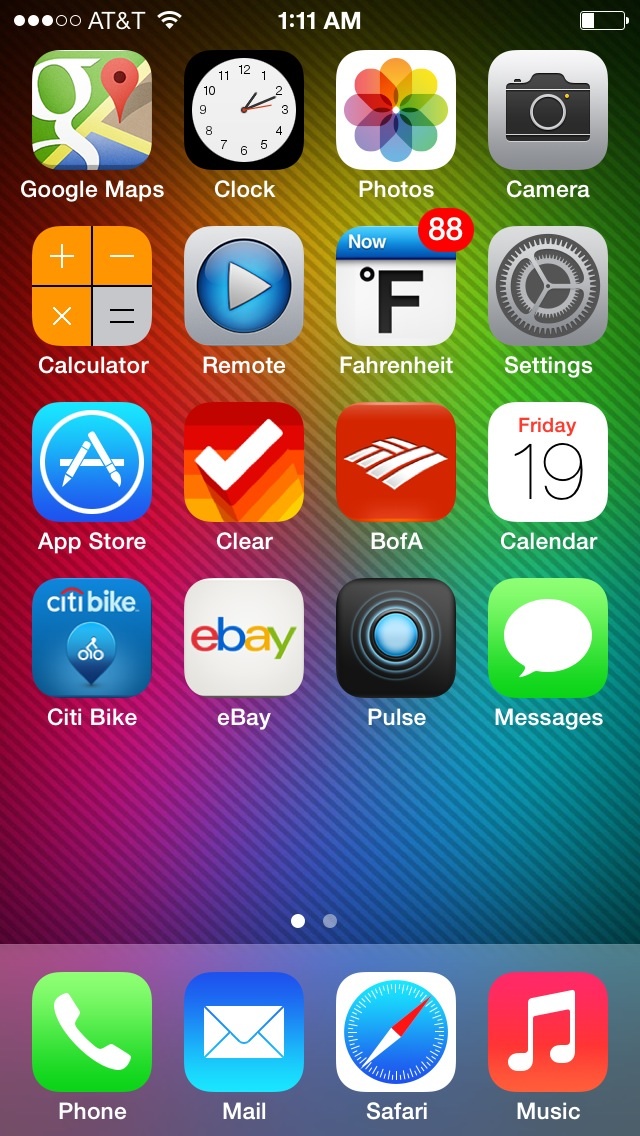Open Photos app

396,109
